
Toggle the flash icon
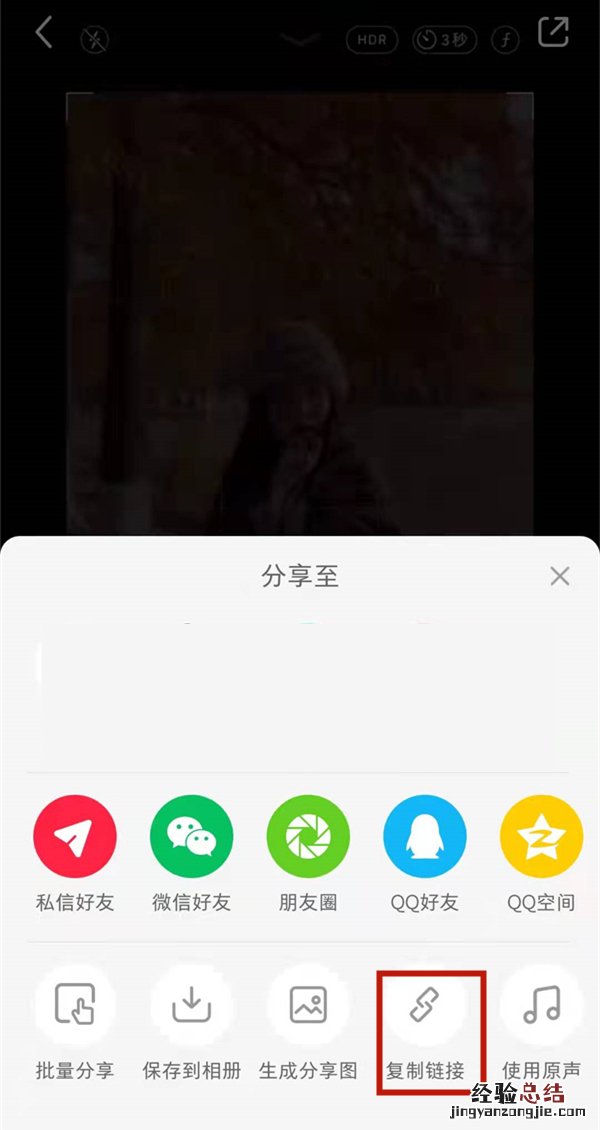(x=95, y=40)
